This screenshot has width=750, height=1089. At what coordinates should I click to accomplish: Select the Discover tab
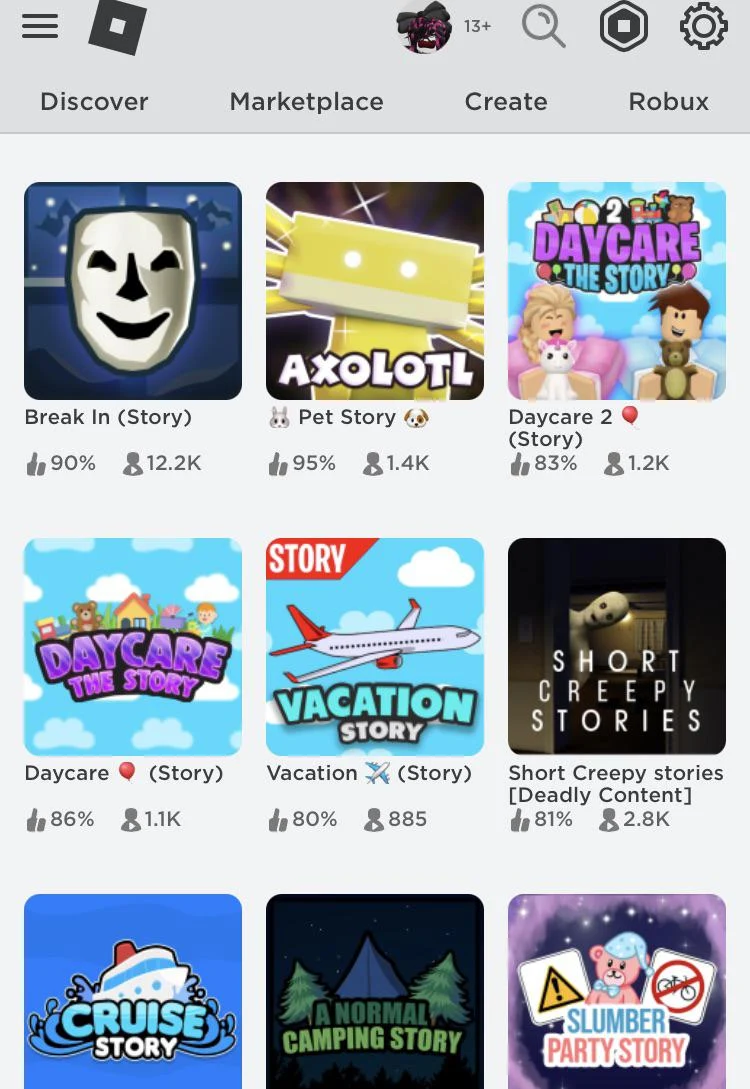pyautogui.click(x=94, y=101)
